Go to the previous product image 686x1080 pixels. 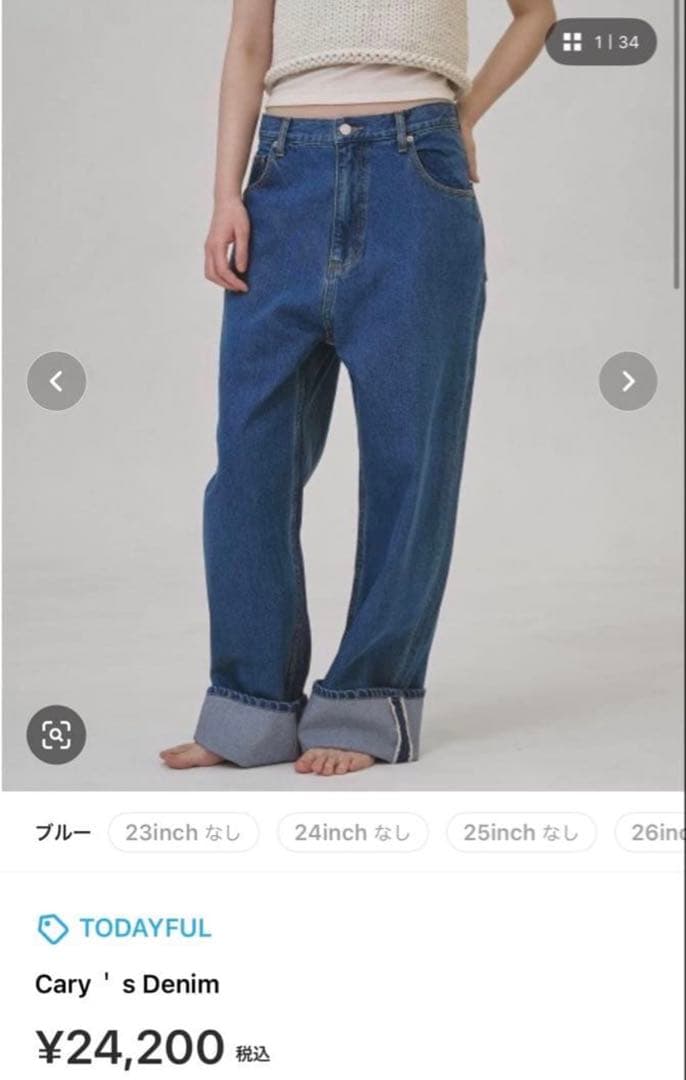pos(56,381)
